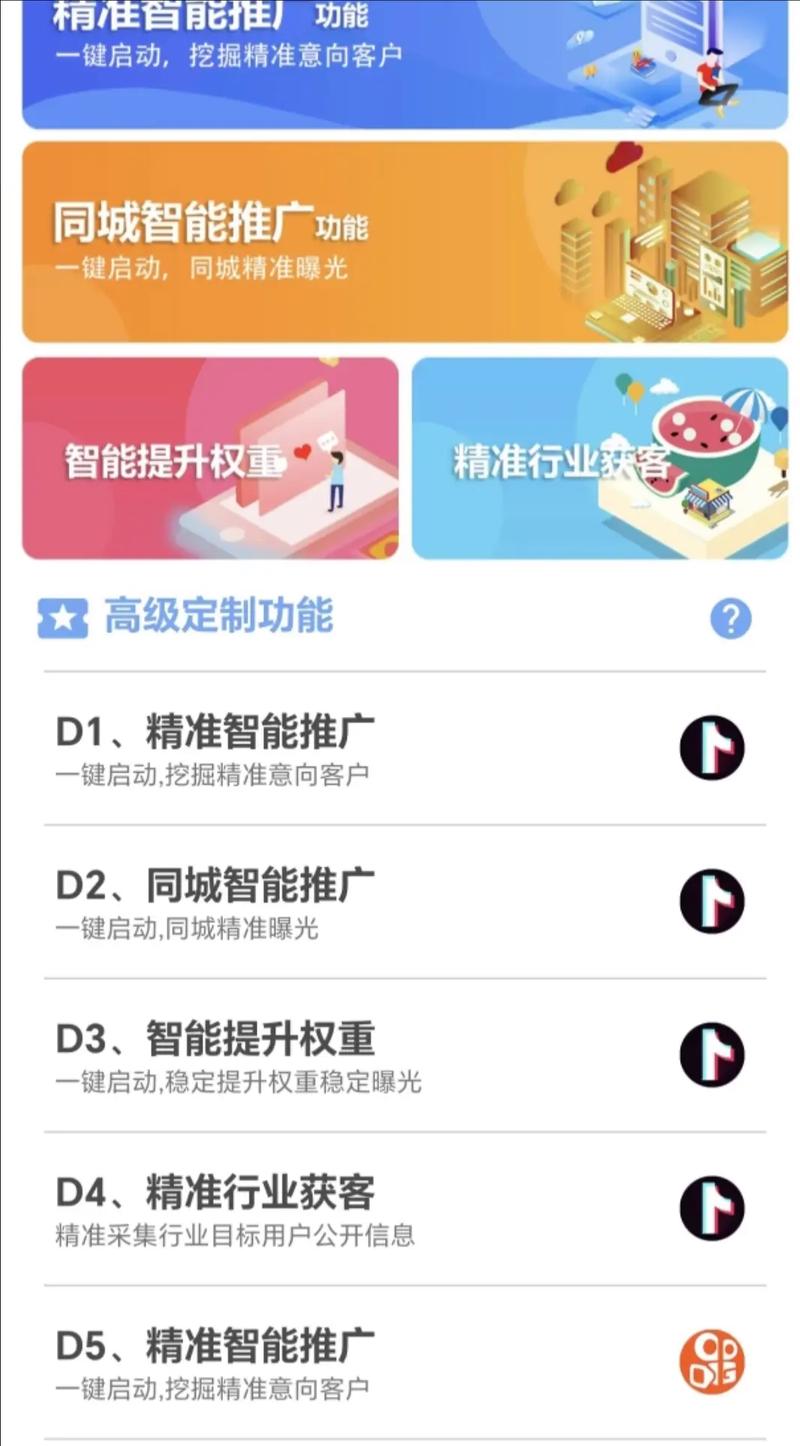Screen dimensions: 800x1446
Task: Open the light-blue 精准行业获客 card
Action: (x=599, y=458)
